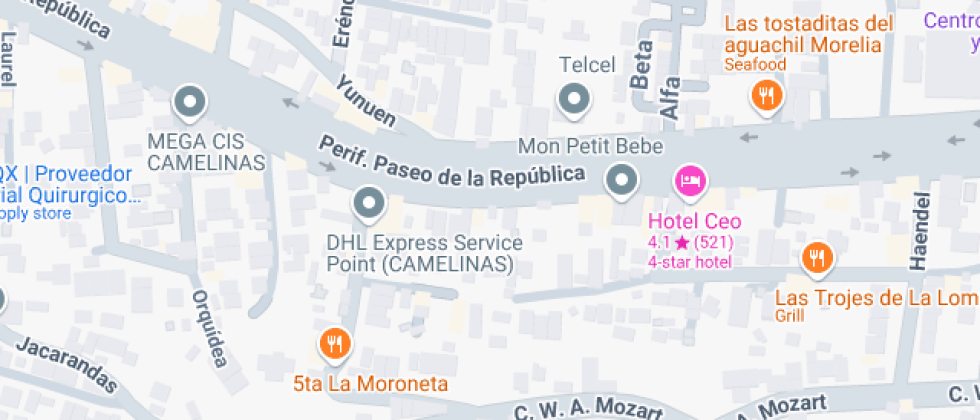The image size is (980, 420).
Task: Select the MEGA CIS CAMELINAS pin
Action: [189, 102]
